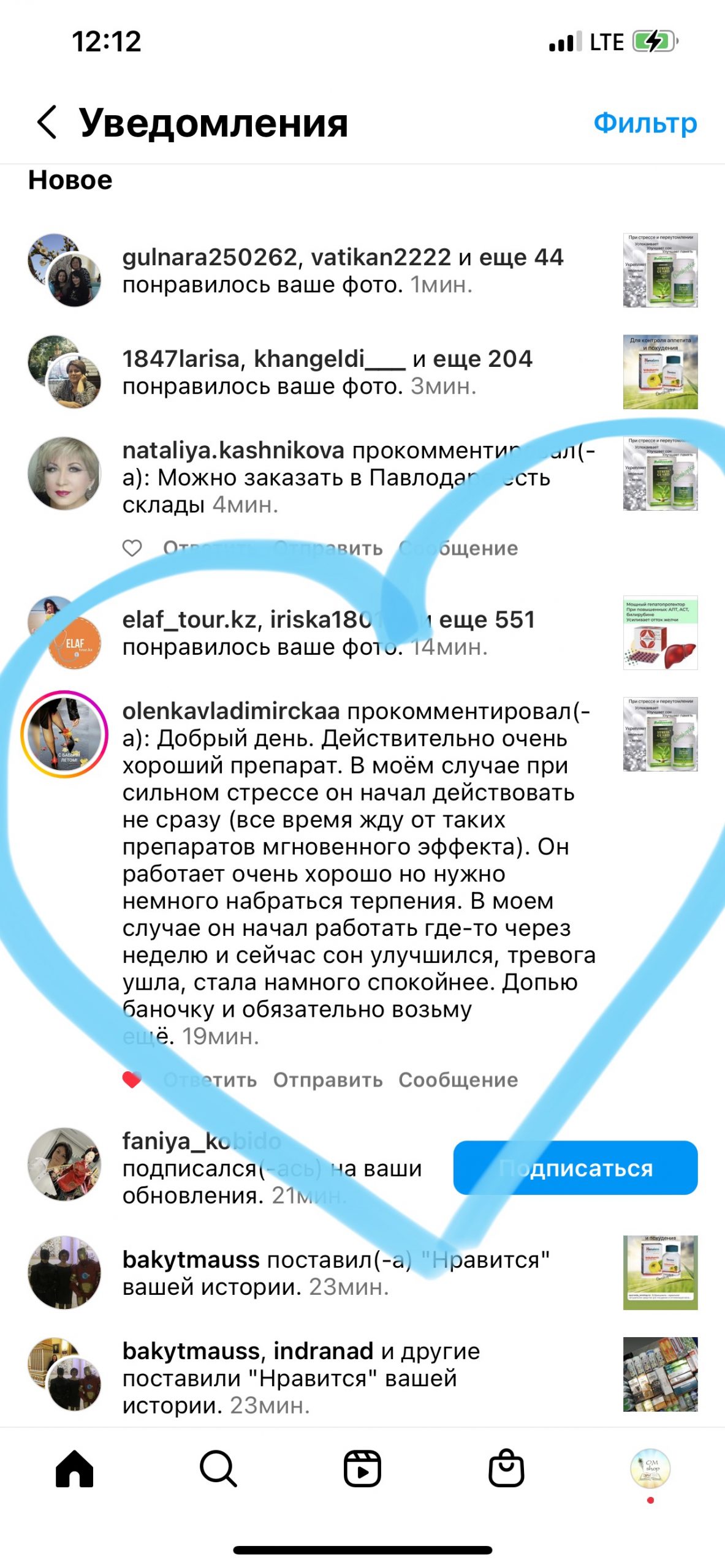This screenshot has width=725, height=1568.
Task: View the notification from 1847larisa and 204 others
Action: pyautogui.click(x=327, y=372)
